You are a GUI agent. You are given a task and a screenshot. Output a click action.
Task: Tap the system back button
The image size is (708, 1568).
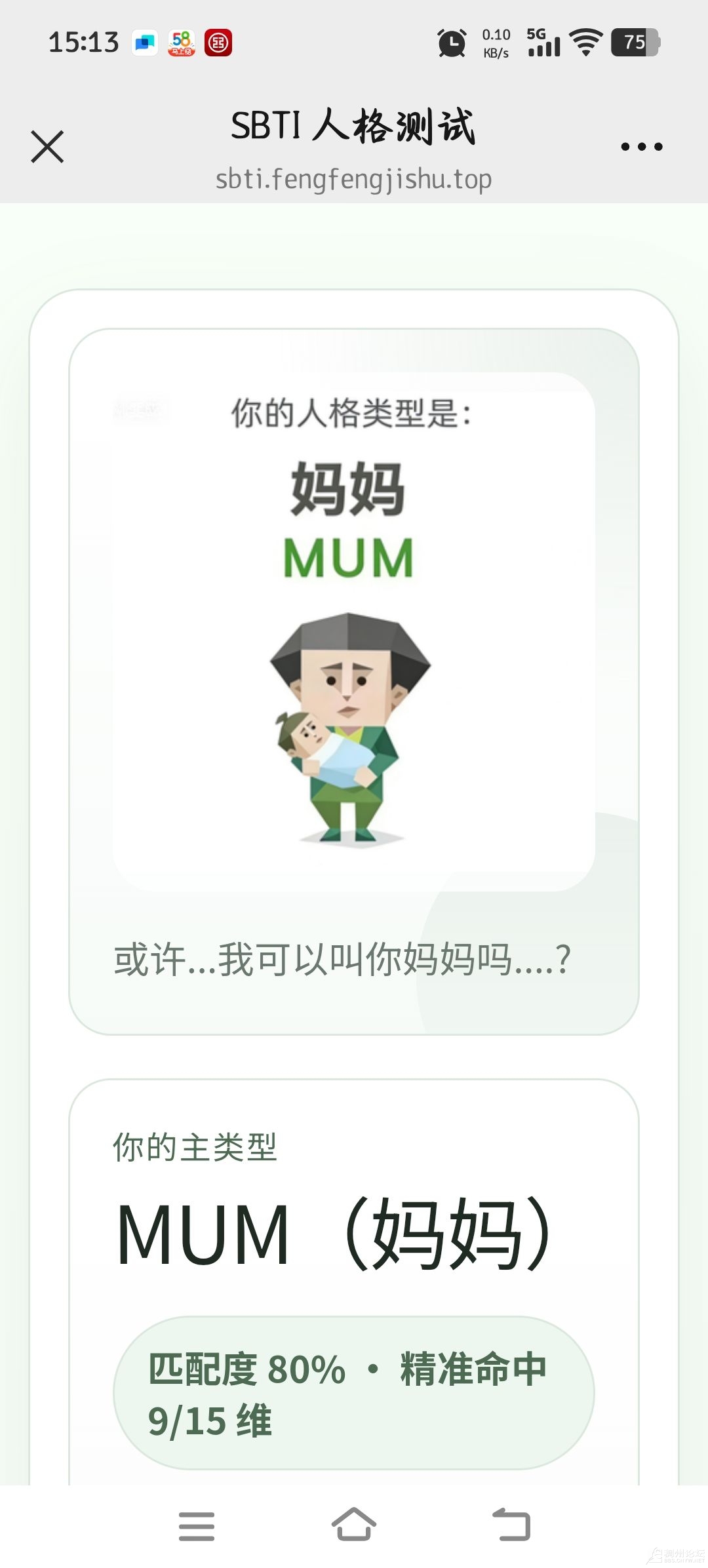coord(511,1525)
